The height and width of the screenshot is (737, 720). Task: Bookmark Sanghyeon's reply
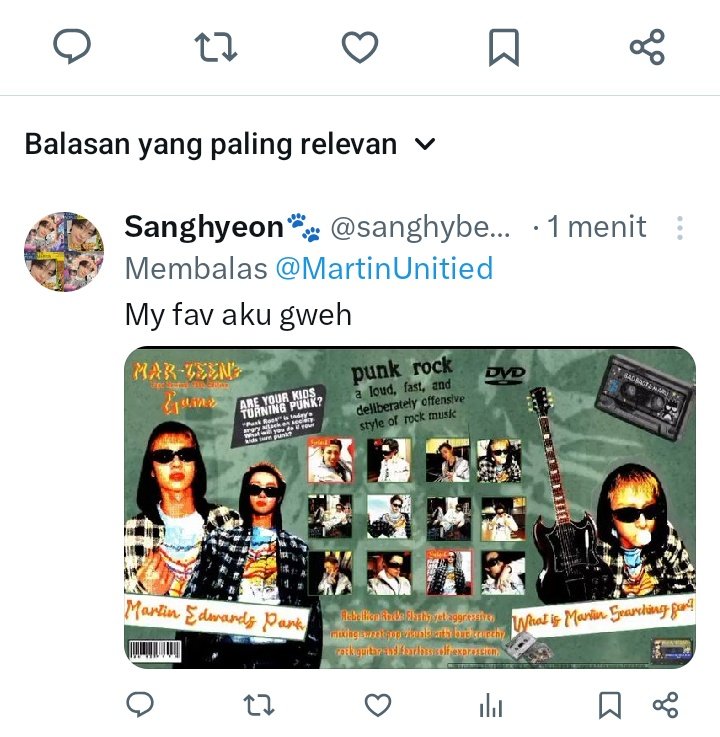pos(609,706)
